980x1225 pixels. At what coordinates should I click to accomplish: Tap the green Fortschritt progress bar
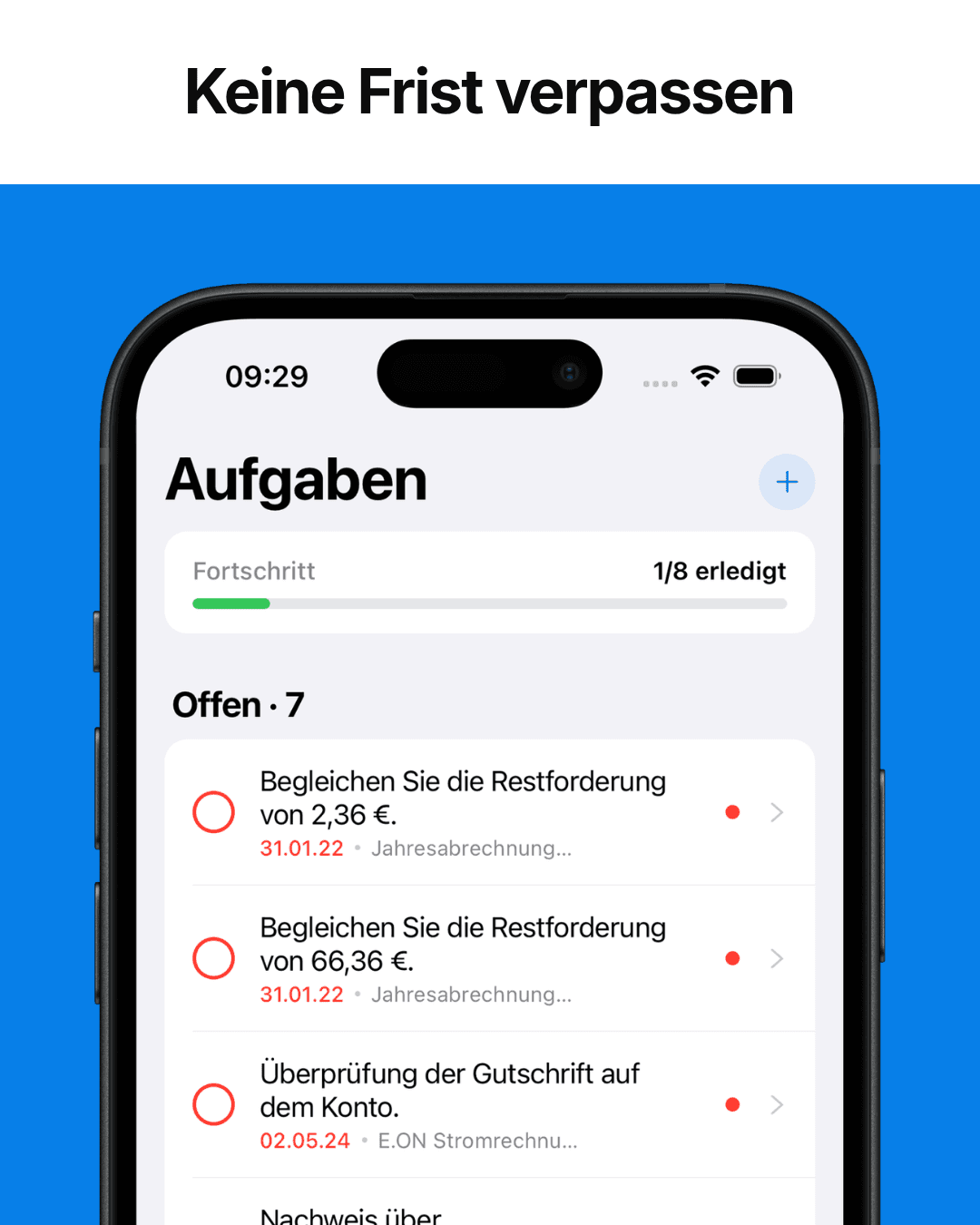pyautogui.click(x=230, y=603)
